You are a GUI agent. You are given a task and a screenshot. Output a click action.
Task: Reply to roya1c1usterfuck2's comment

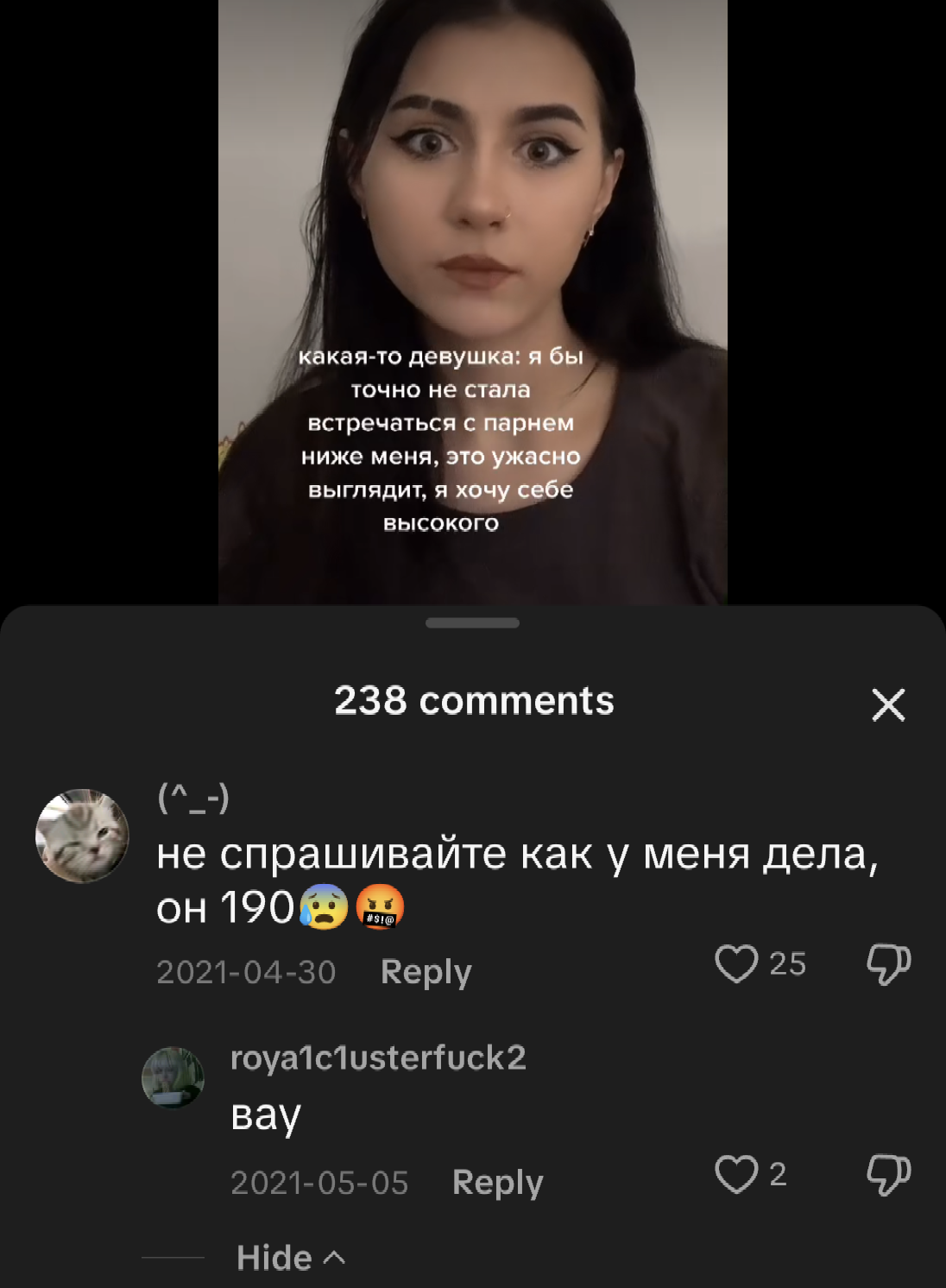497,1183
